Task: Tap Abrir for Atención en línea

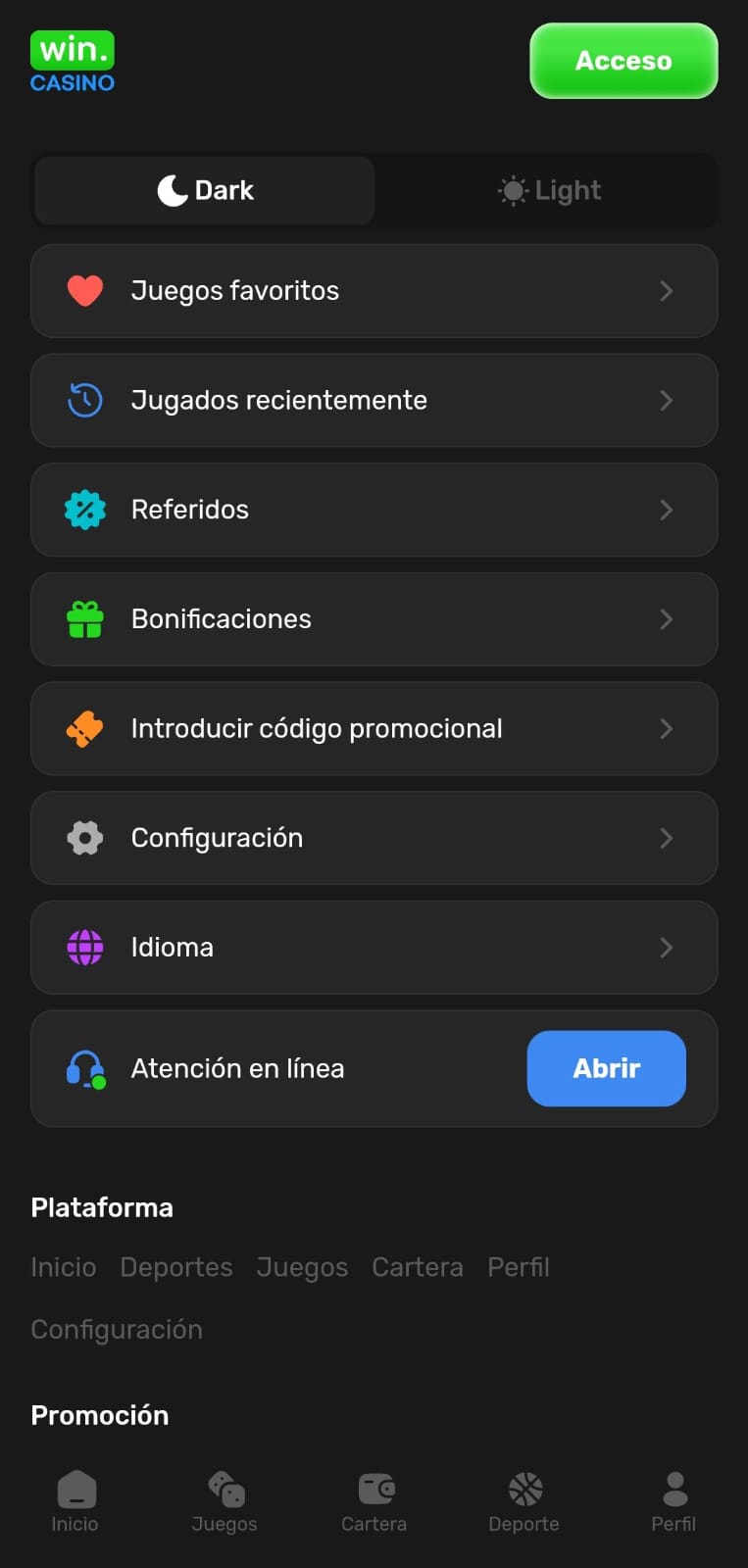Action: 606,1068
